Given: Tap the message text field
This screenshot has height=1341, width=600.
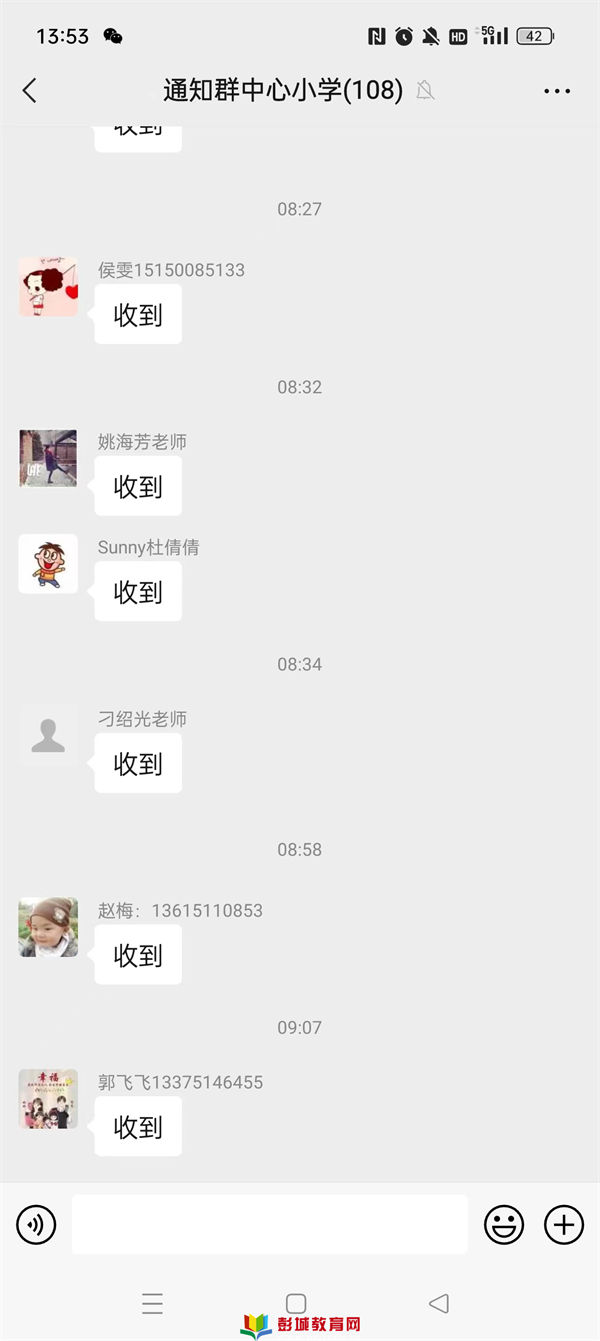Looking at the screenshot, I should (269, 1224).
